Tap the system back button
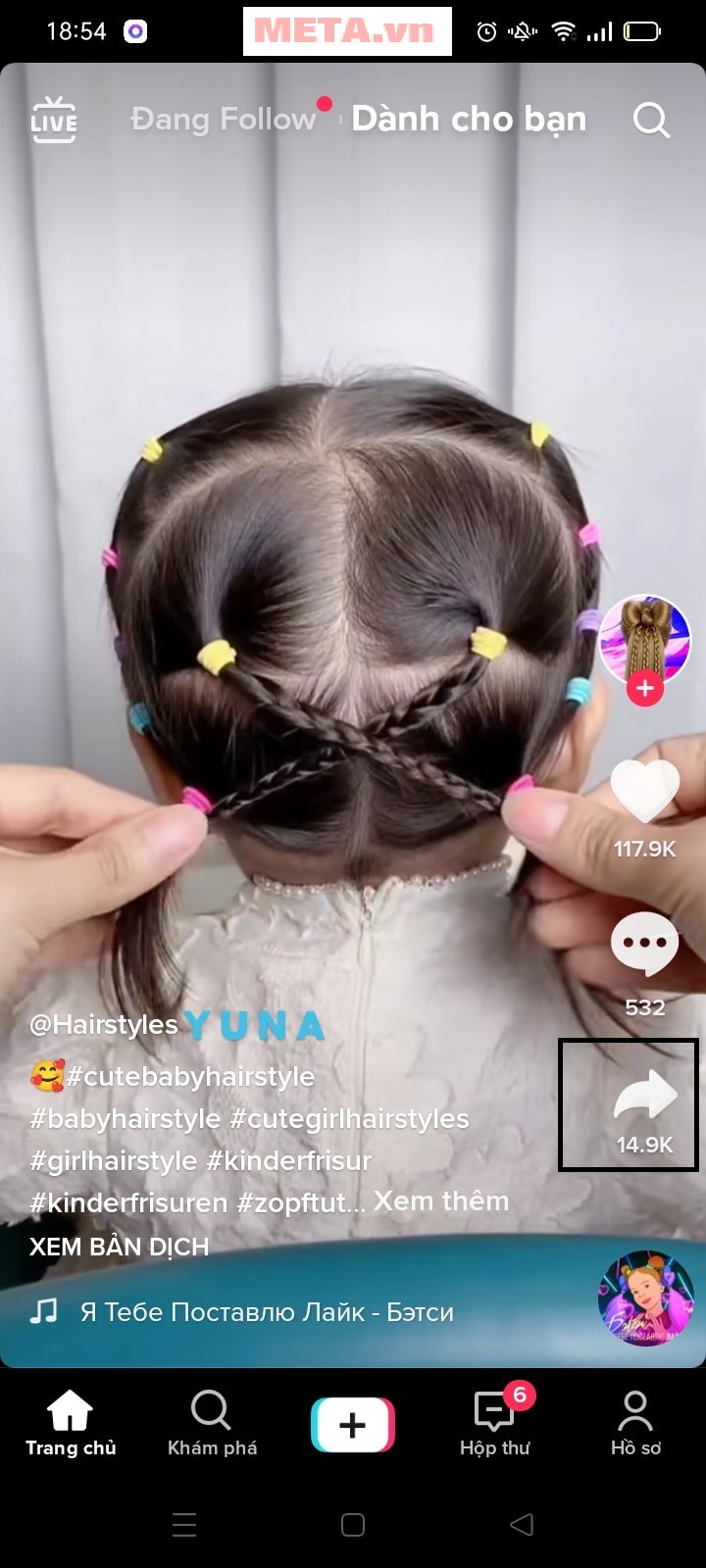The width and height of the screenshot is (706, 1568). [522, 1524]
